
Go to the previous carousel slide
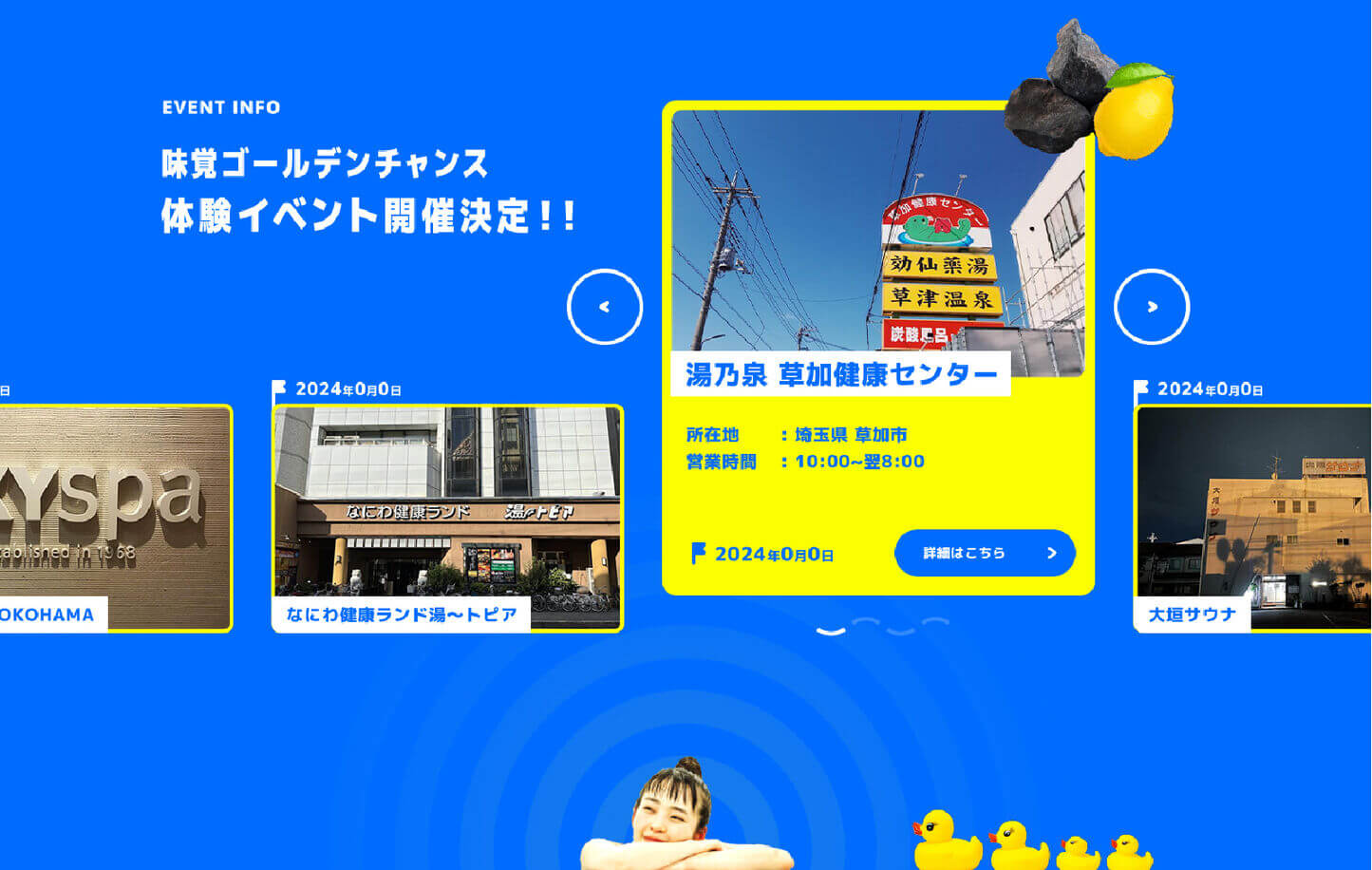[x=605, y=307]
